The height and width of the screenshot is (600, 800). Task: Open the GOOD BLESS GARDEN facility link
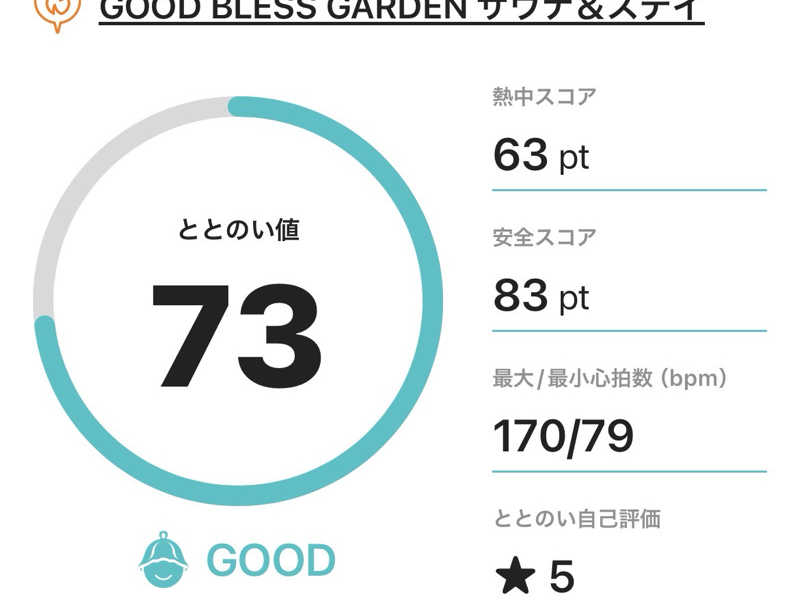coord(402,10)
